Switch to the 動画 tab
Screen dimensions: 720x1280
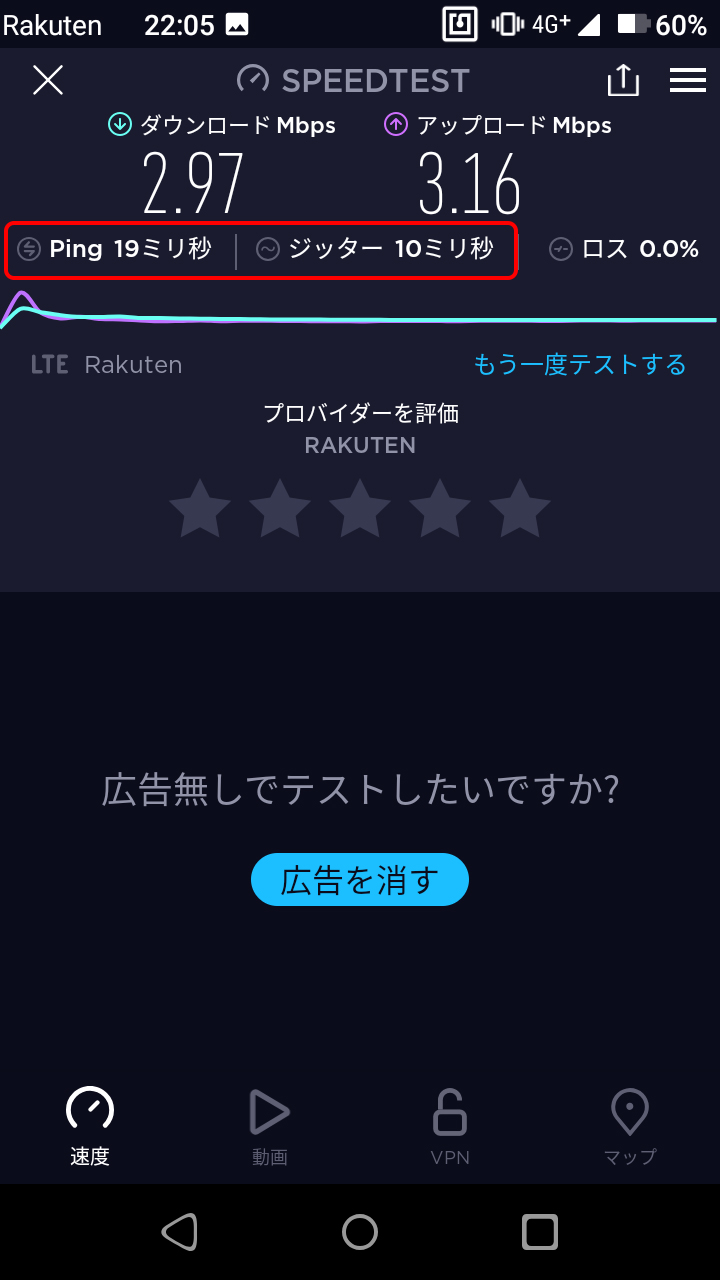point(270,1126)
